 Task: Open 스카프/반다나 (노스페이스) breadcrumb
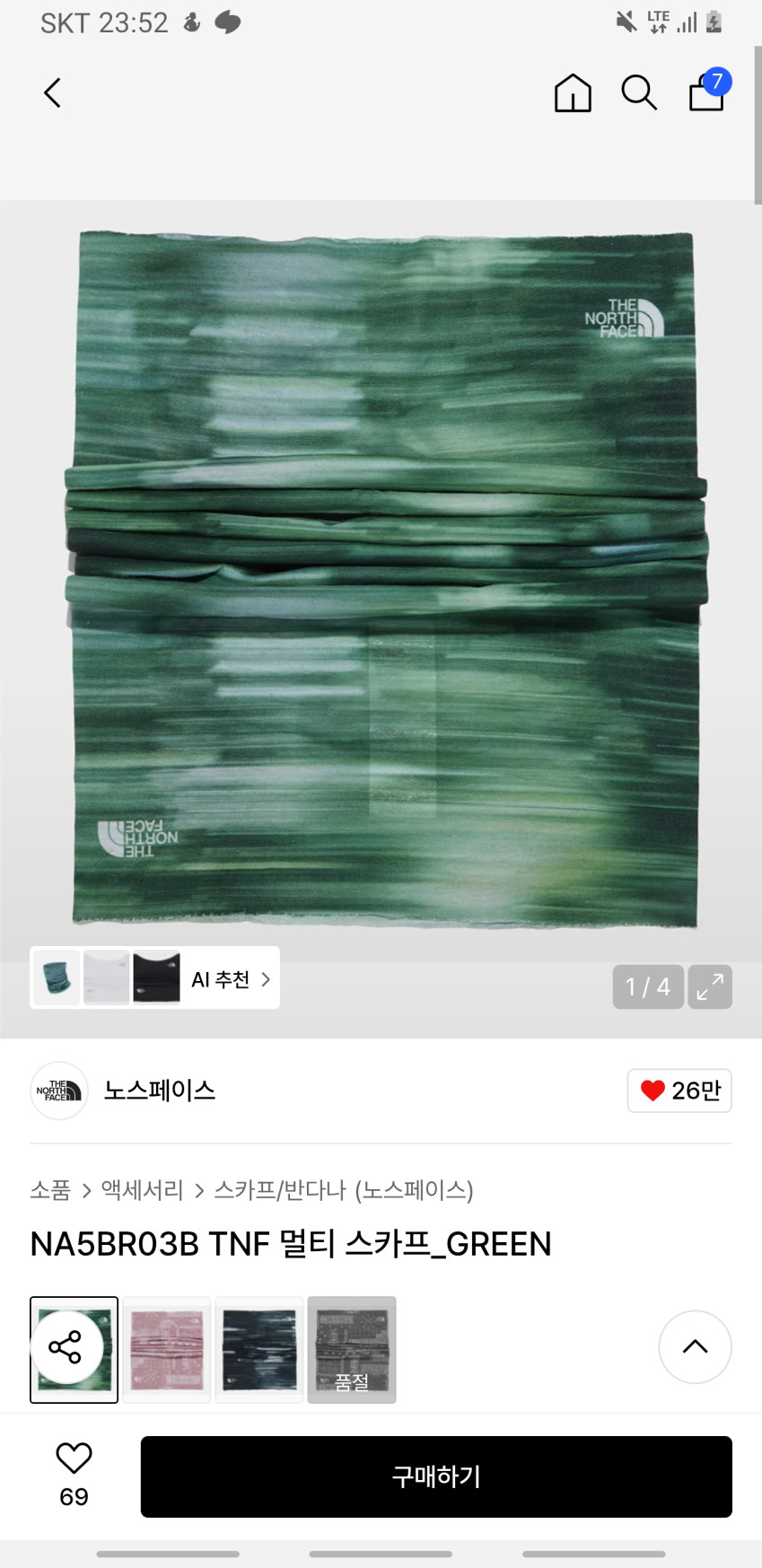[344, 1190]
